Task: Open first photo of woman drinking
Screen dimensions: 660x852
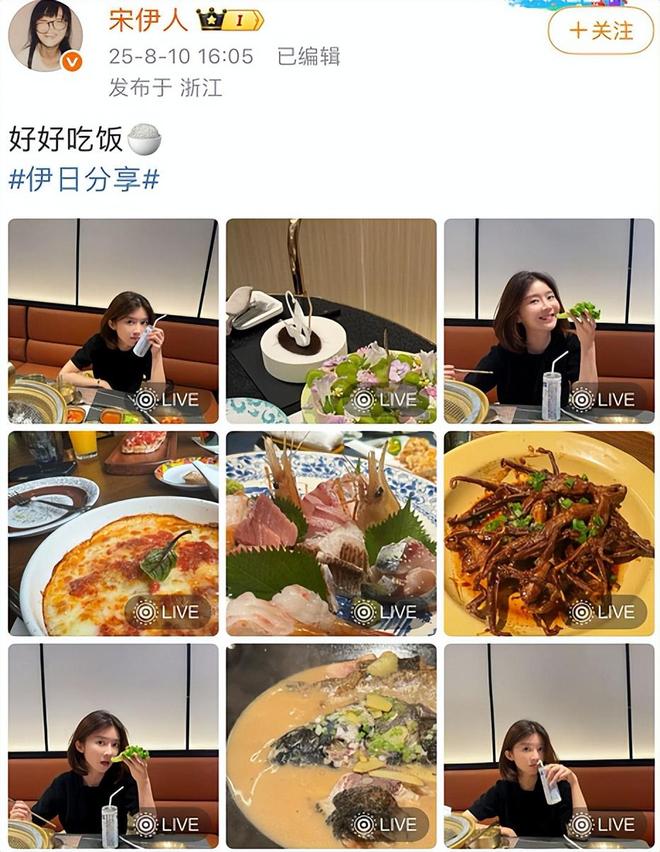Action: [x=113, y=320]
